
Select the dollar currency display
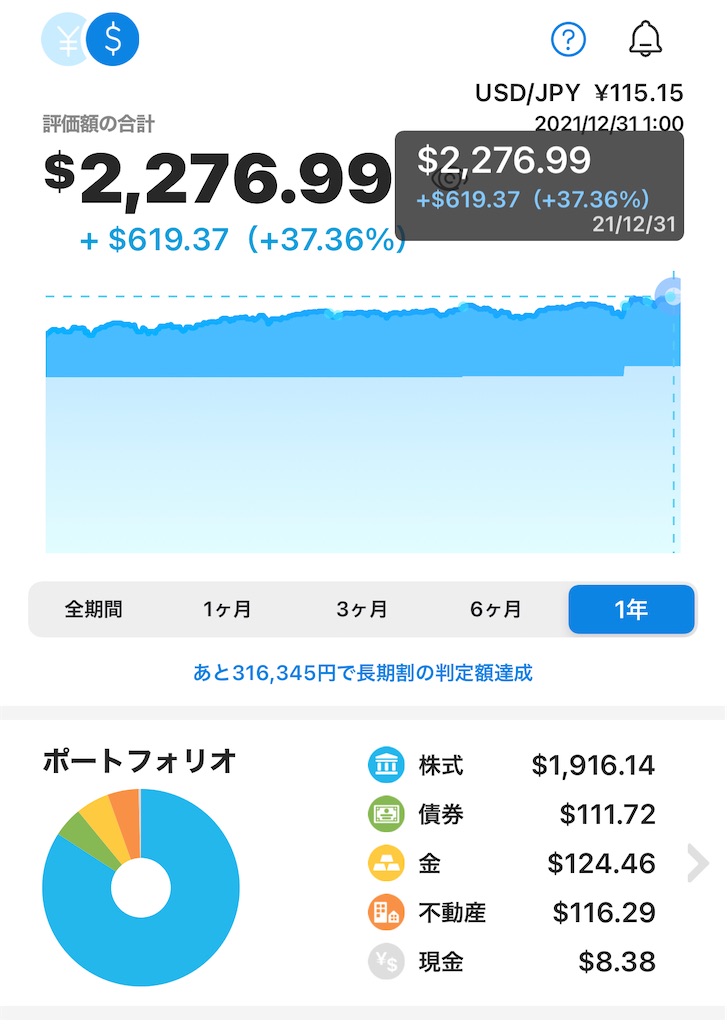tap(113, 40)
